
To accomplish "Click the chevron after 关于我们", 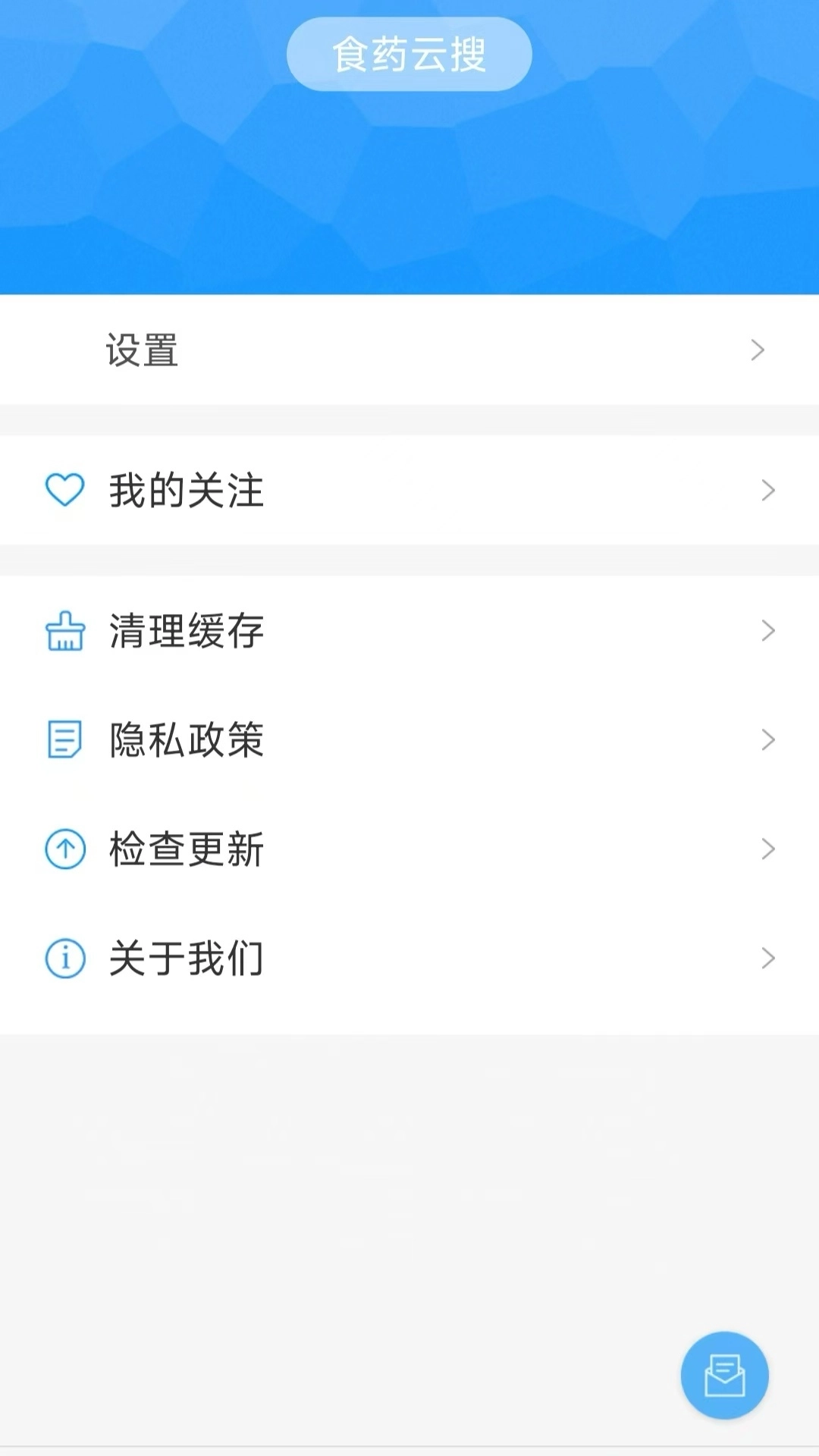I will pos(767,959).
